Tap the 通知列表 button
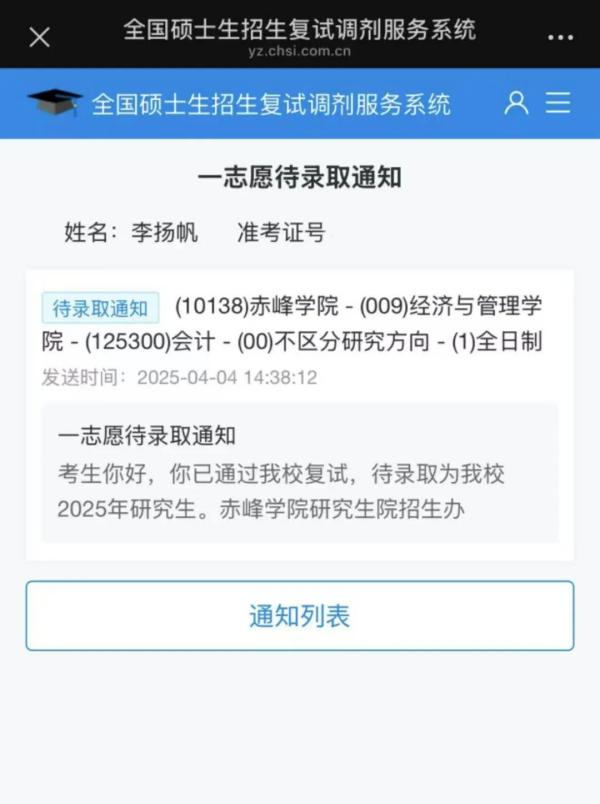600x804 pixels. pos(300,616)
